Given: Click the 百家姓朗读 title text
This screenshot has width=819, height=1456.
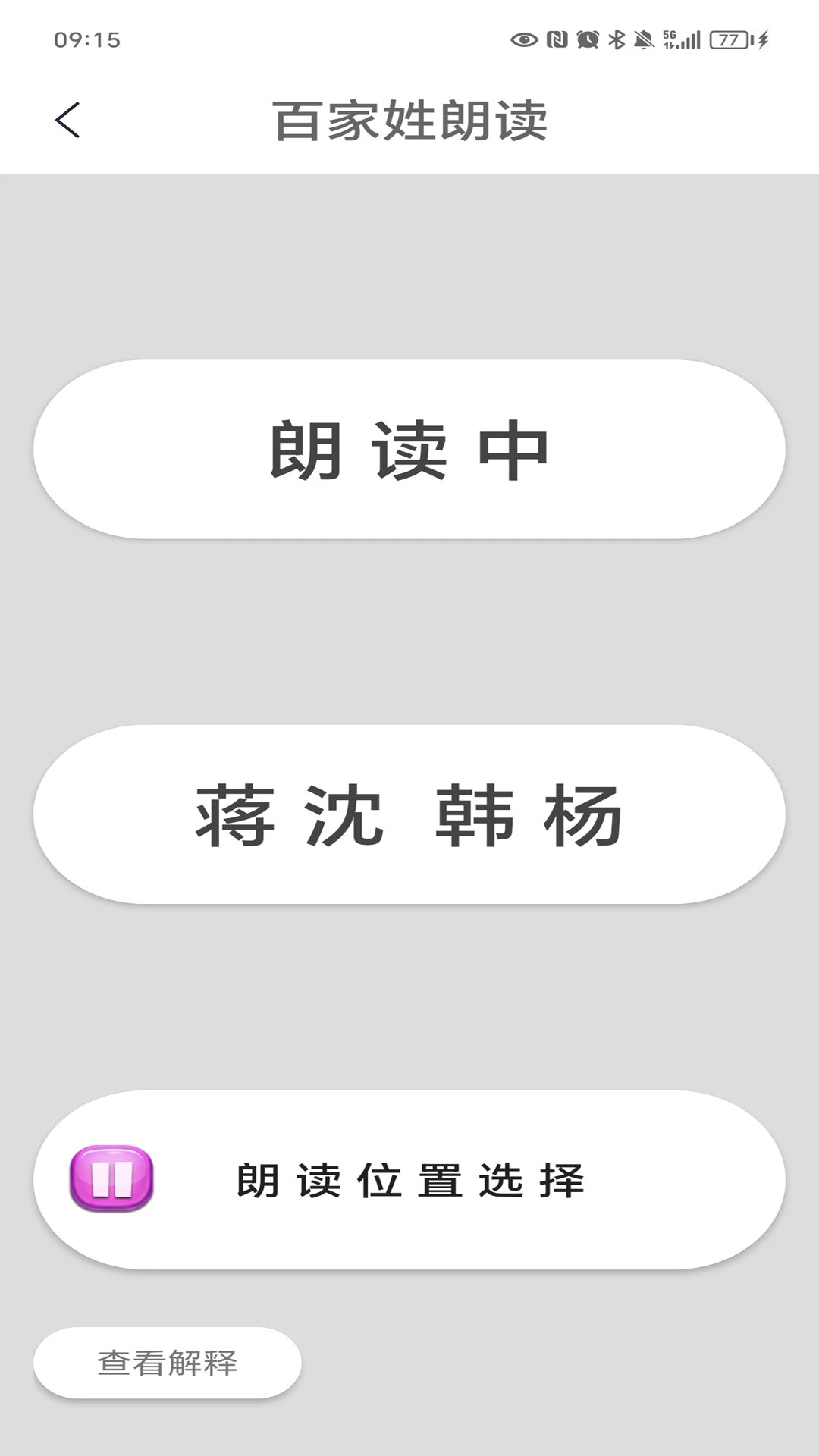Looking at the screenshot, I should (x=409, y=119).
